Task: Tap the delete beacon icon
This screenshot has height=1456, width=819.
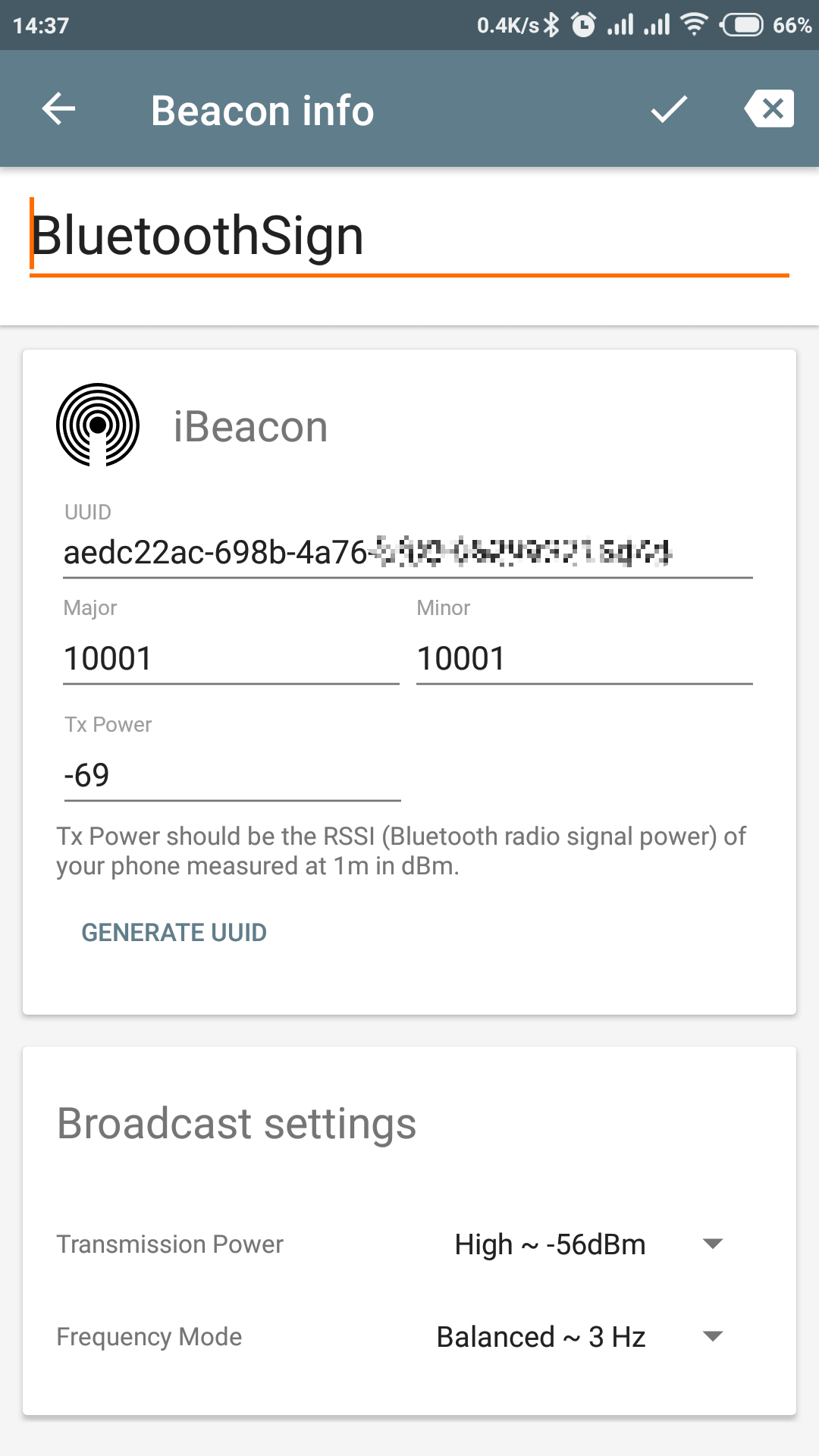Action: pyautogui.click(x=769, y=109)
